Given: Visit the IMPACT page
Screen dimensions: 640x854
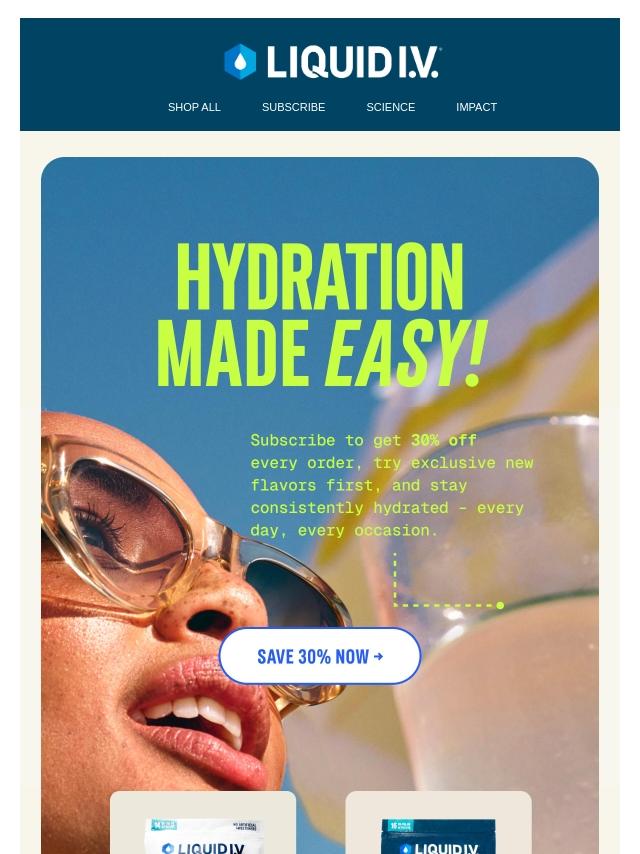Looking at the screenshot, I should (476, 107).
